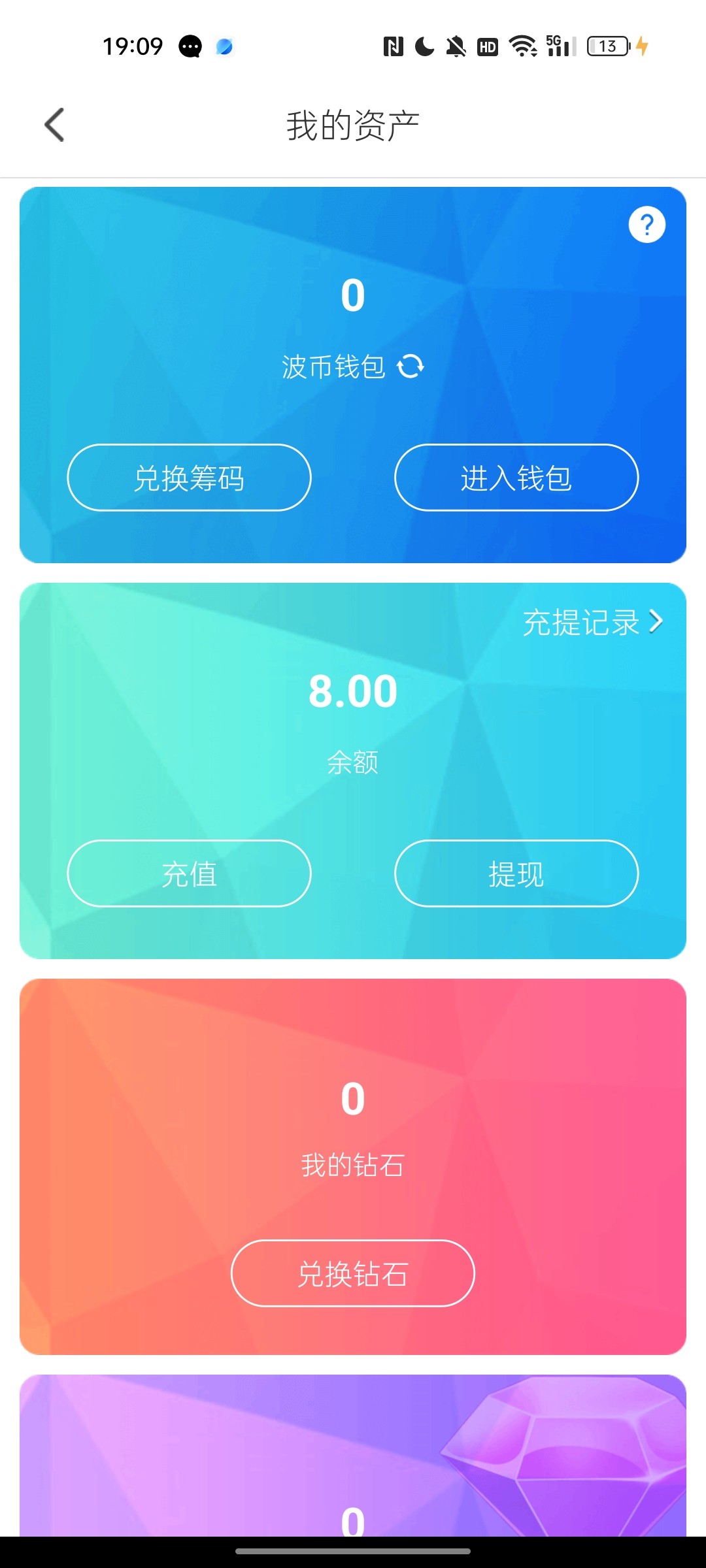
Task: Tap the 兑换钻石 button
Action: pyautogui.click(x=352, y=1273)
